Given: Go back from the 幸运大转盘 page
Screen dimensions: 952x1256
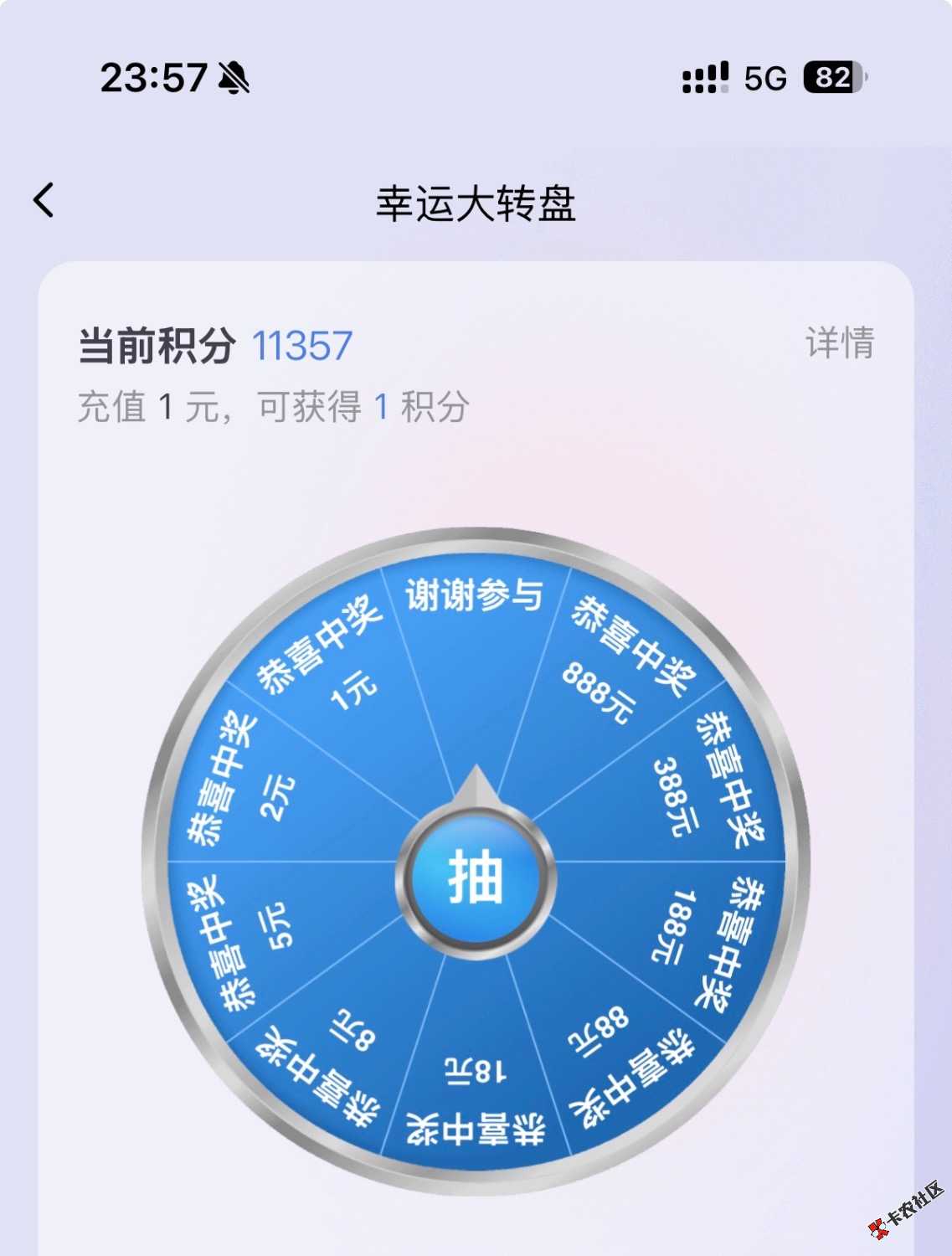Looking at the screenshot, I should [x=44, y=201].
